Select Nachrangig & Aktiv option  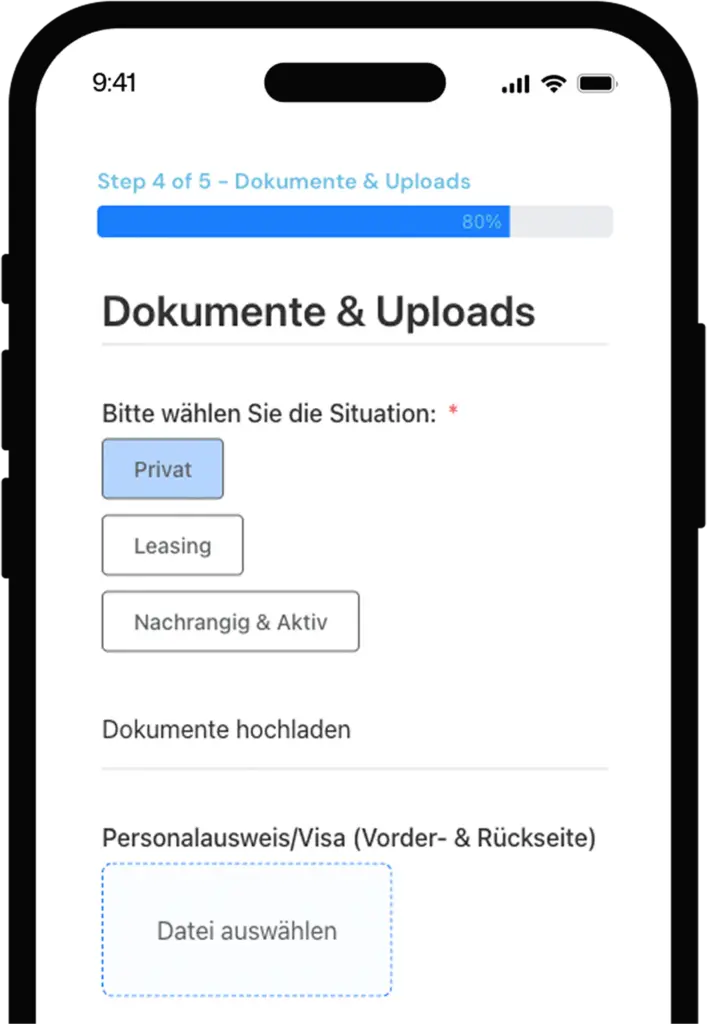230,622
